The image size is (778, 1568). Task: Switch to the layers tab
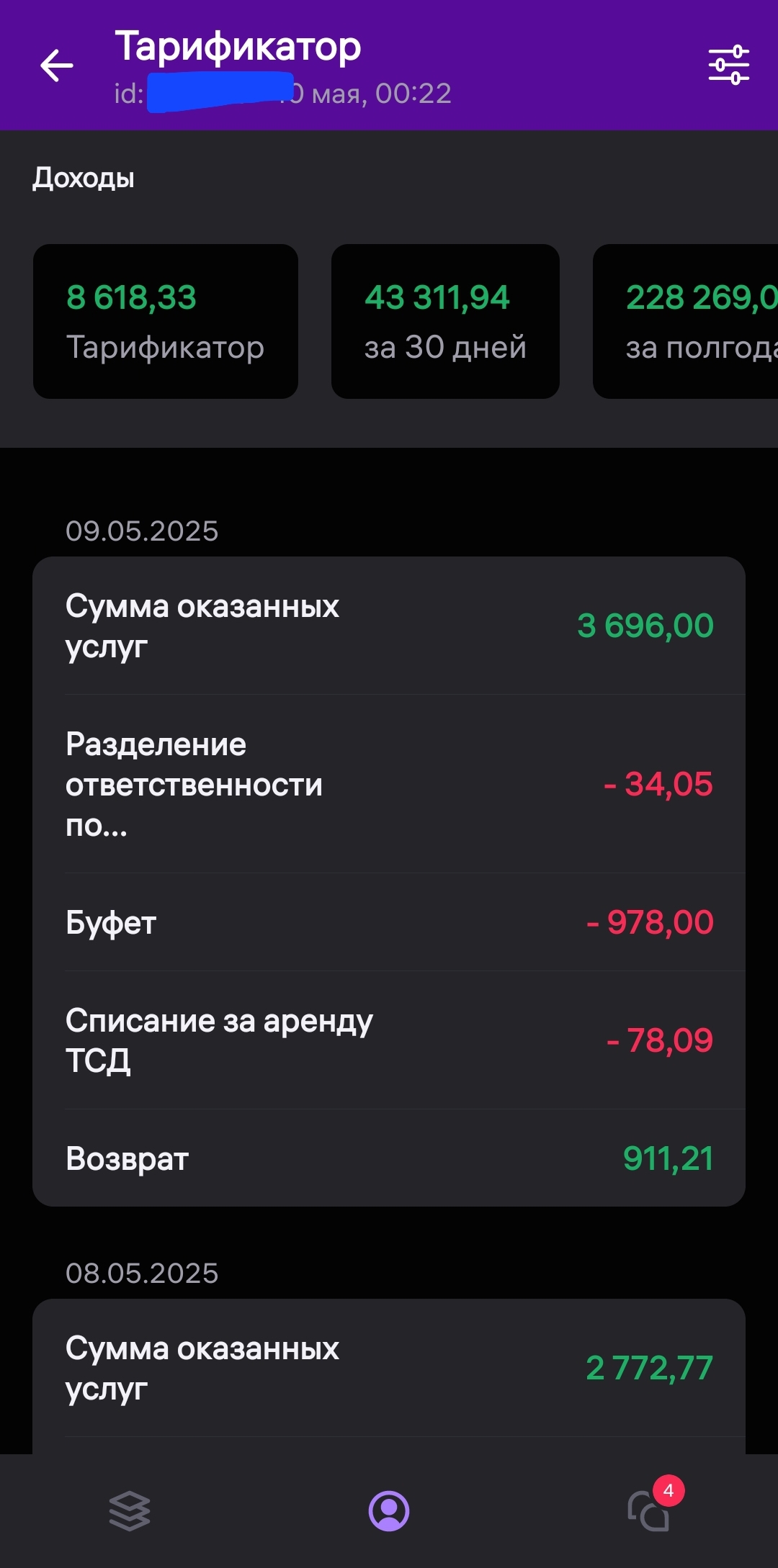click(130, 1510)
